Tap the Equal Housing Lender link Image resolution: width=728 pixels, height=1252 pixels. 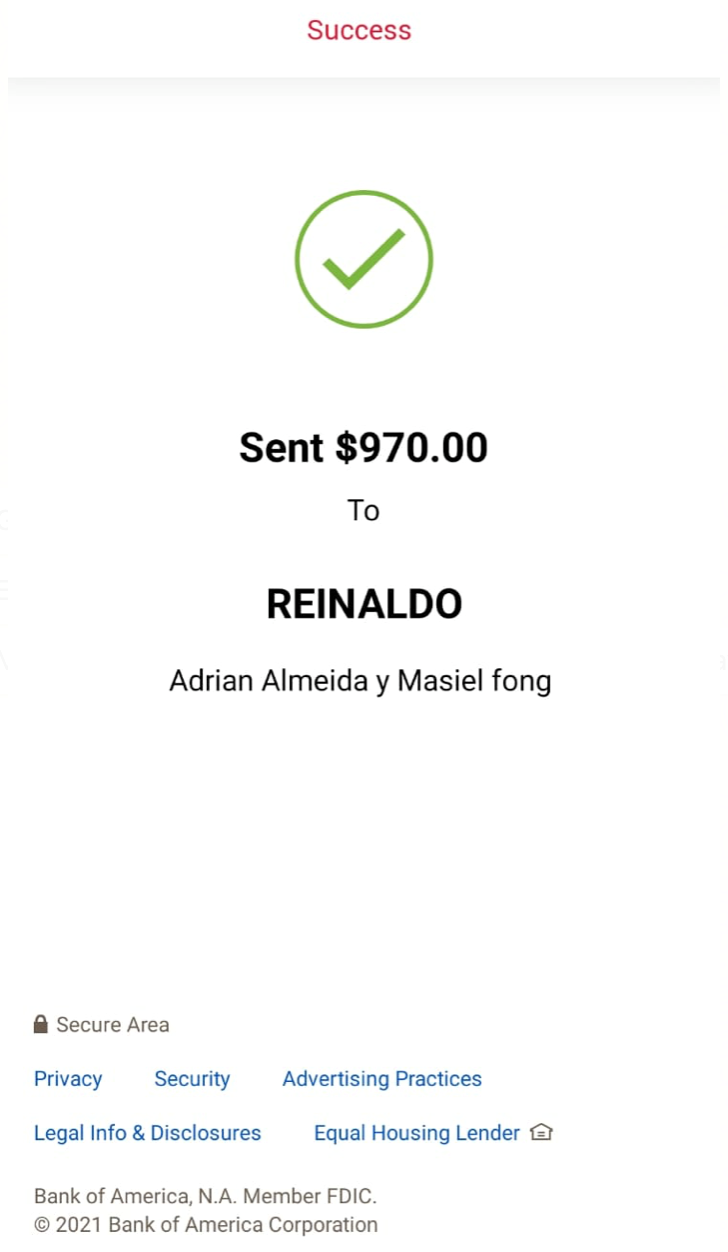[x=433, y=1133]
